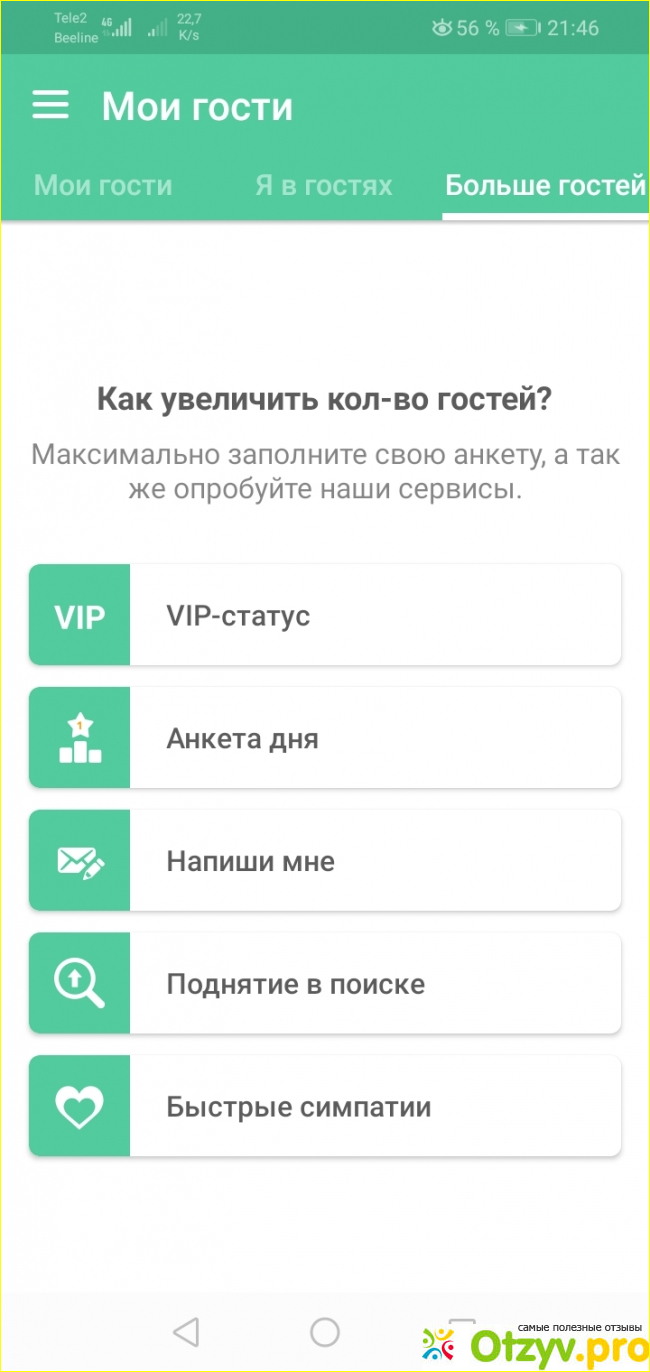This screenshot has height=1372, width=650.
Task: Switch to the Я в гостях tab
Action: coord(323,186)
